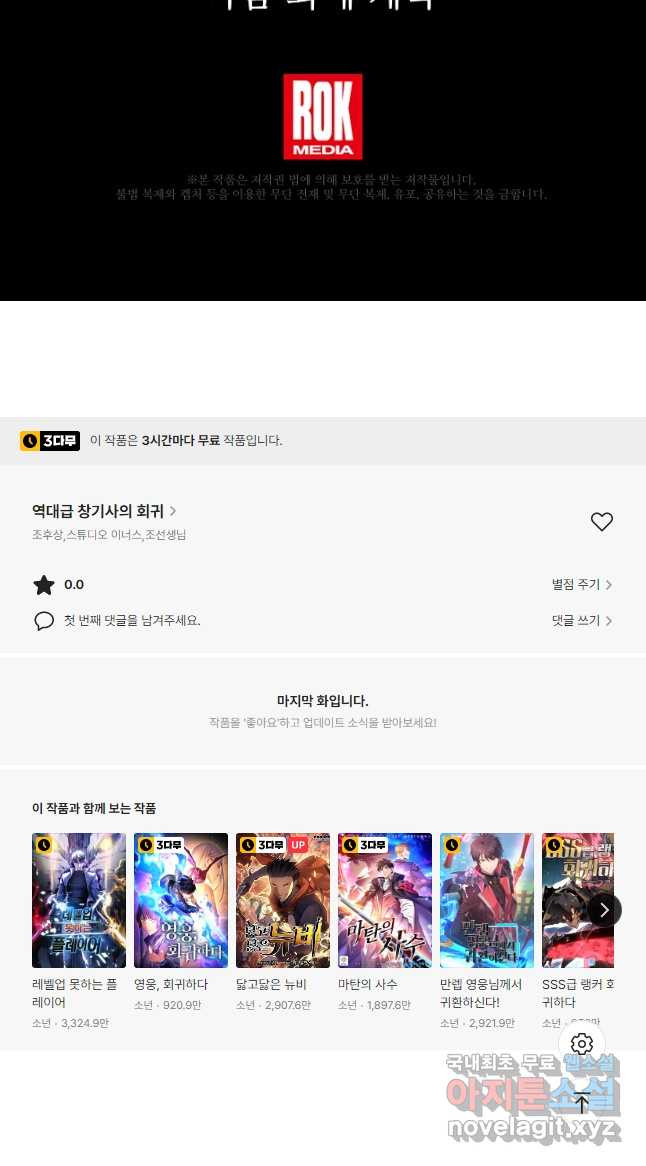This screenshot has height=1166, width=646.
Task: Open the 닳고닳은 뉴비 thumbnail
Action: point(283,900)
